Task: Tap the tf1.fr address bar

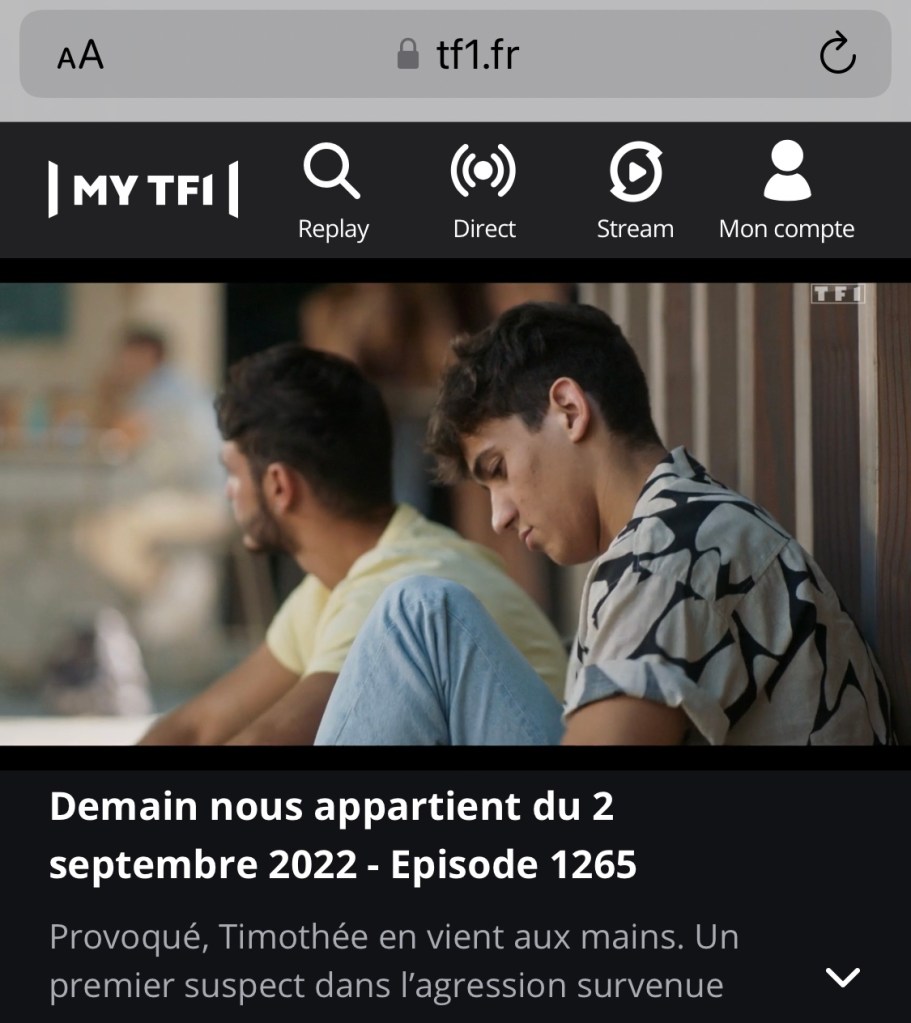Action: (x=460, y=55)
